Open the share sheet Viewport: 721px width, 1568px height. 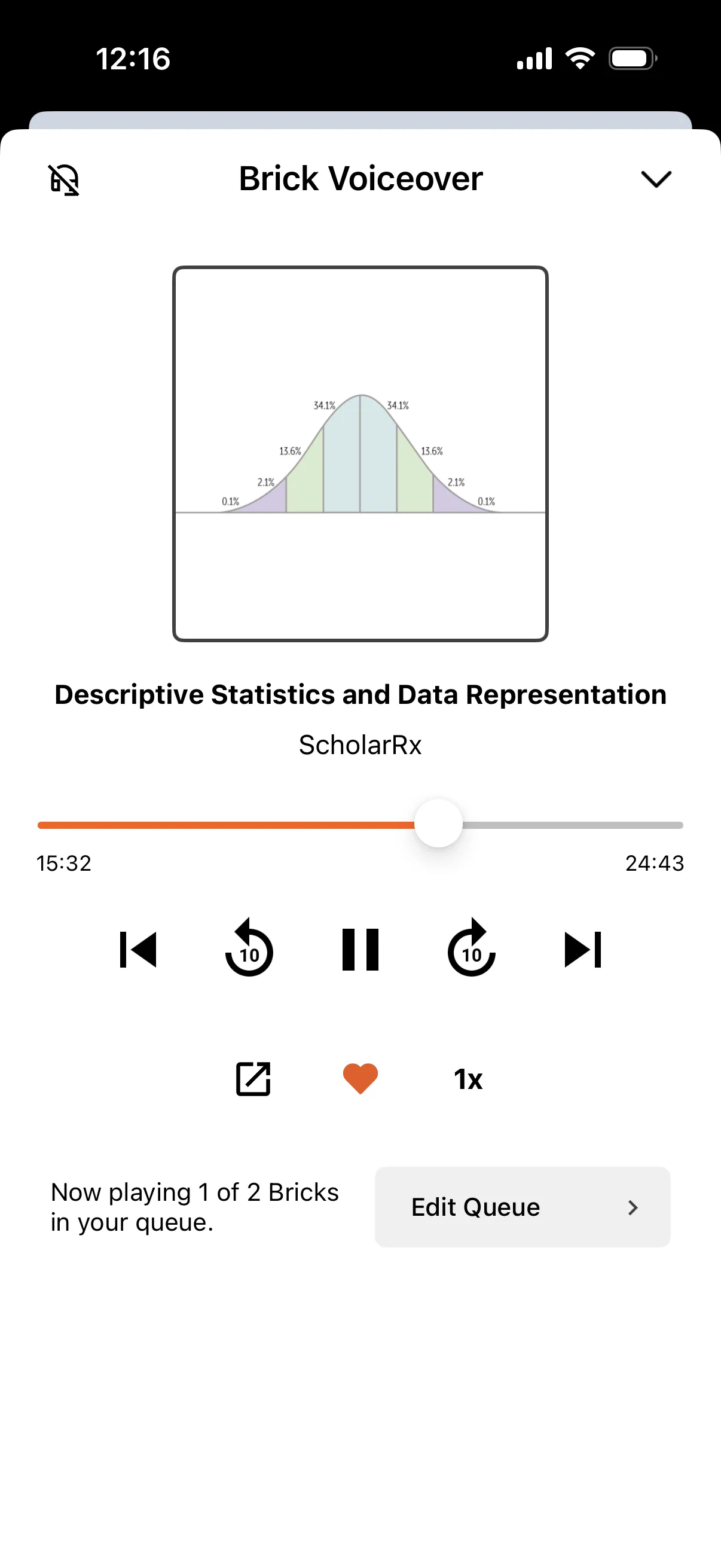(252, 1078)
